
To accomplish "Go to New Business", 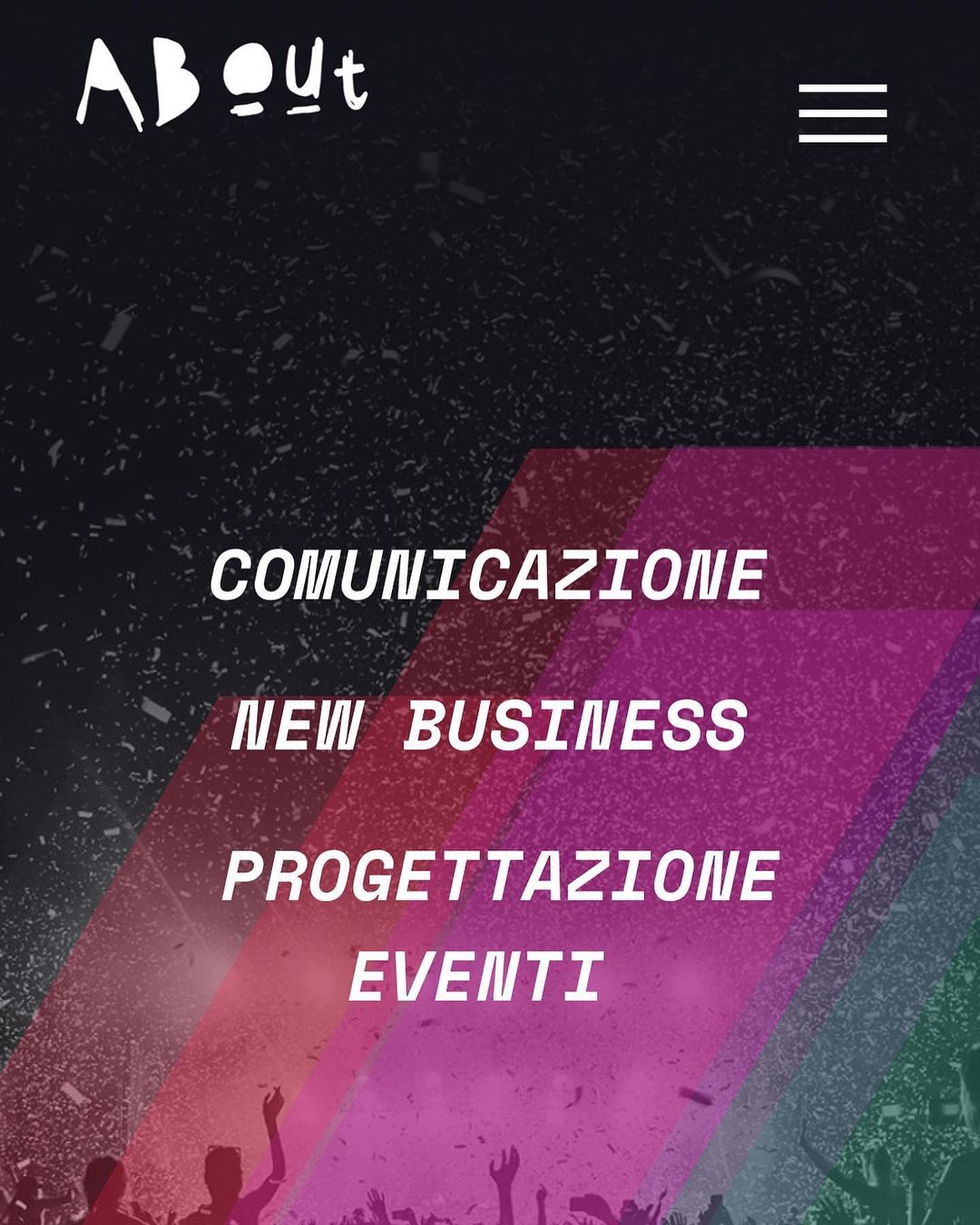I will click(488, 726).
